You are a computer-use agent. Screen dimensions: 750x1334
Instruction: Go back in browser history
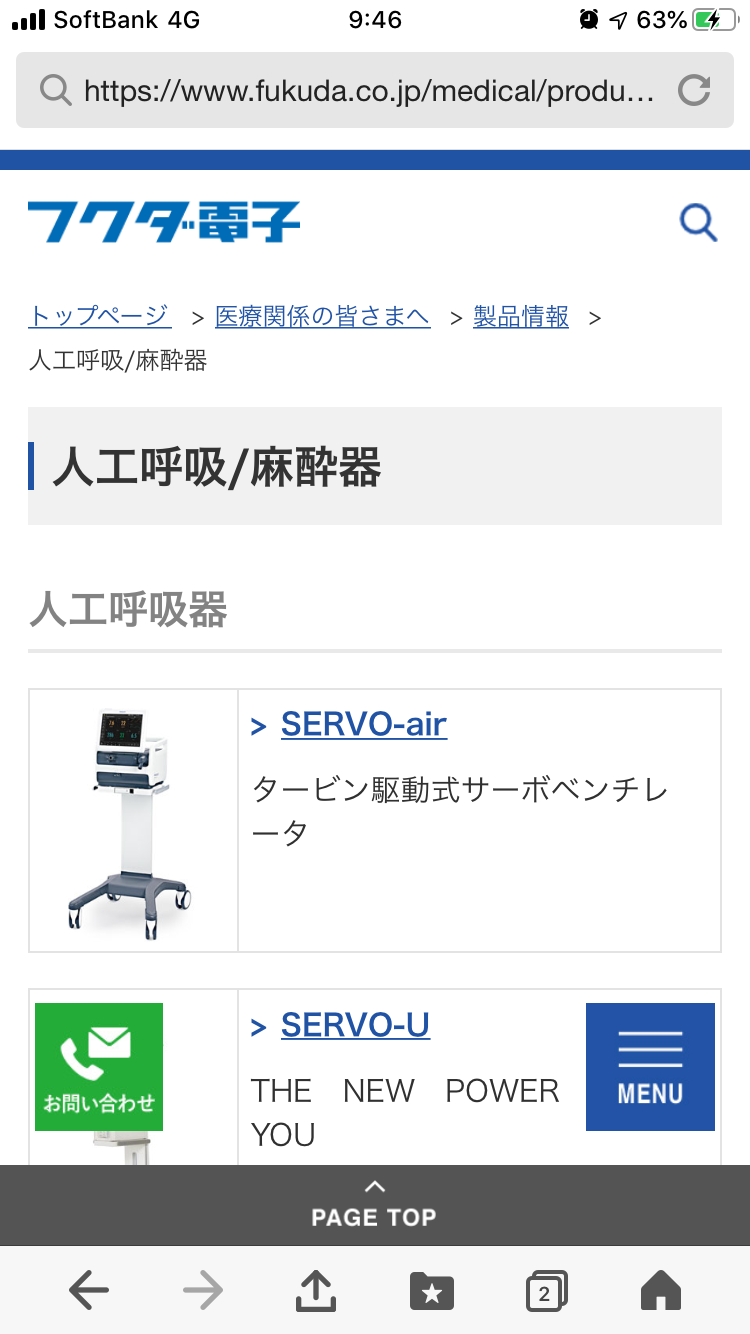click(x=89, y=1291)
